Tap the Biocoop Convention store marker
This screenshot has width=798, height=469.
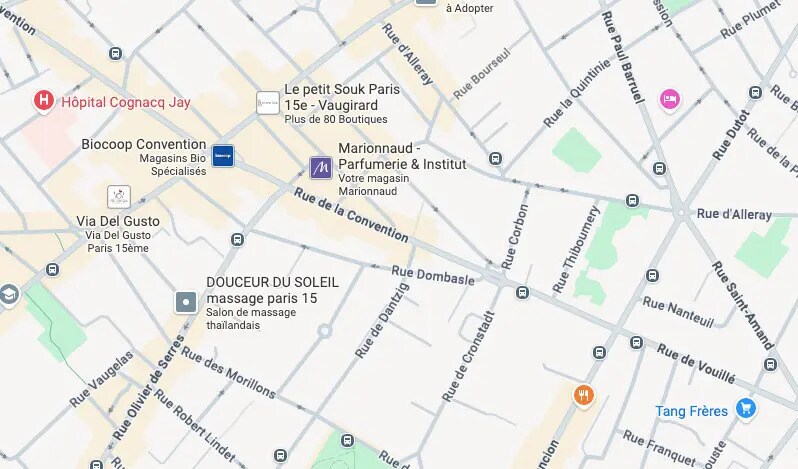tap(222, 156)
